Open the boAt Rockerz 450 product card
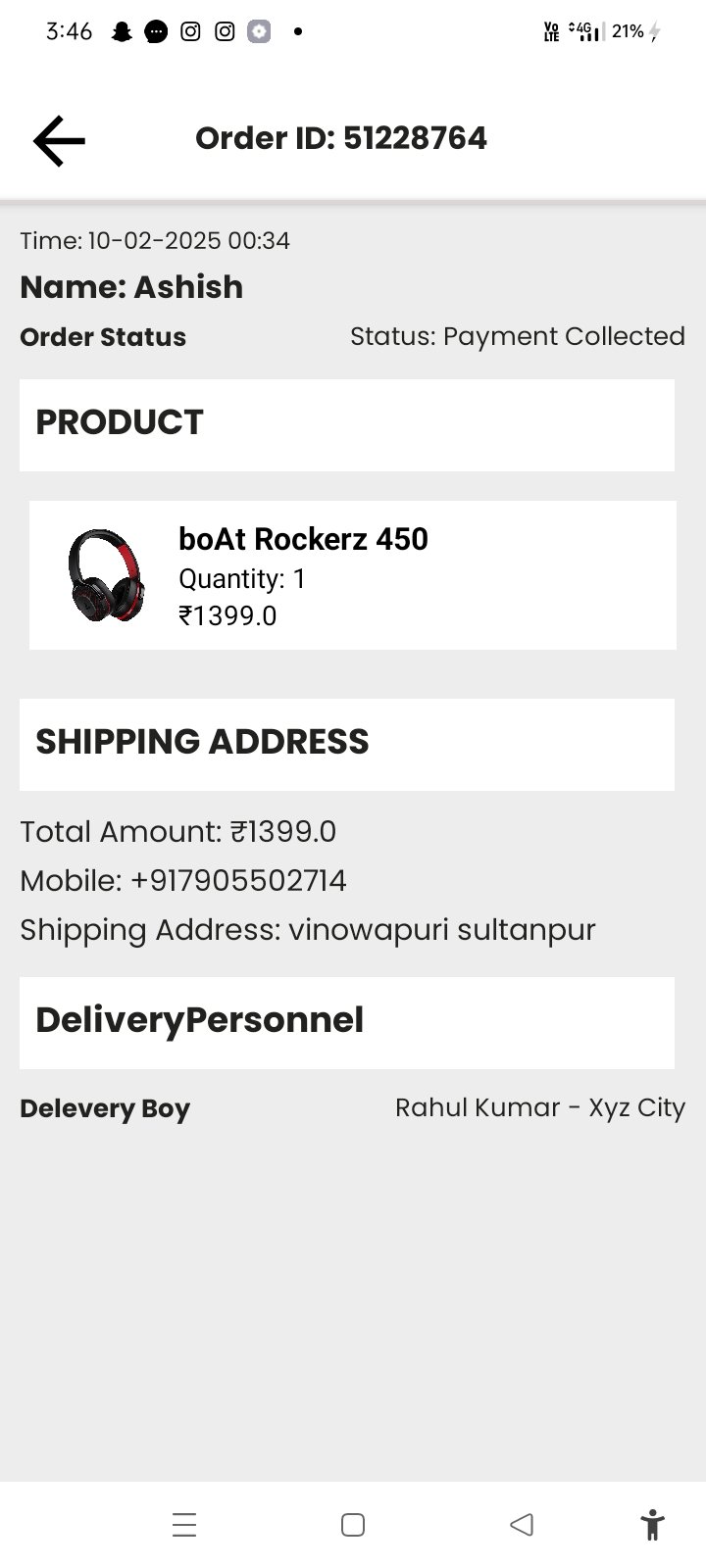The image size is (706, 1568). pyautogui.click(x=352, y=575)
